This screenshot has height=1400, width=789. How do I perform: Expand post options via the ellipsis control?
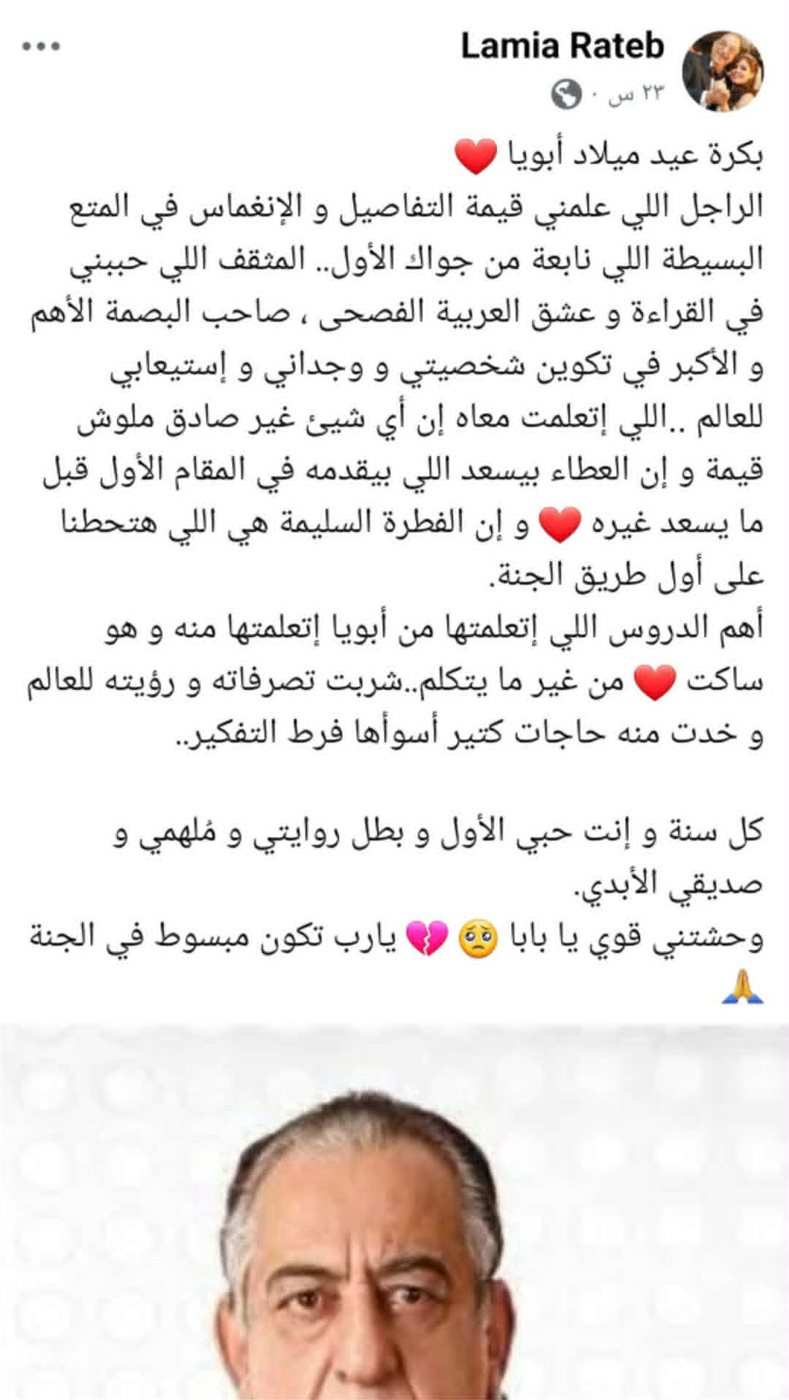click(42, 44)
